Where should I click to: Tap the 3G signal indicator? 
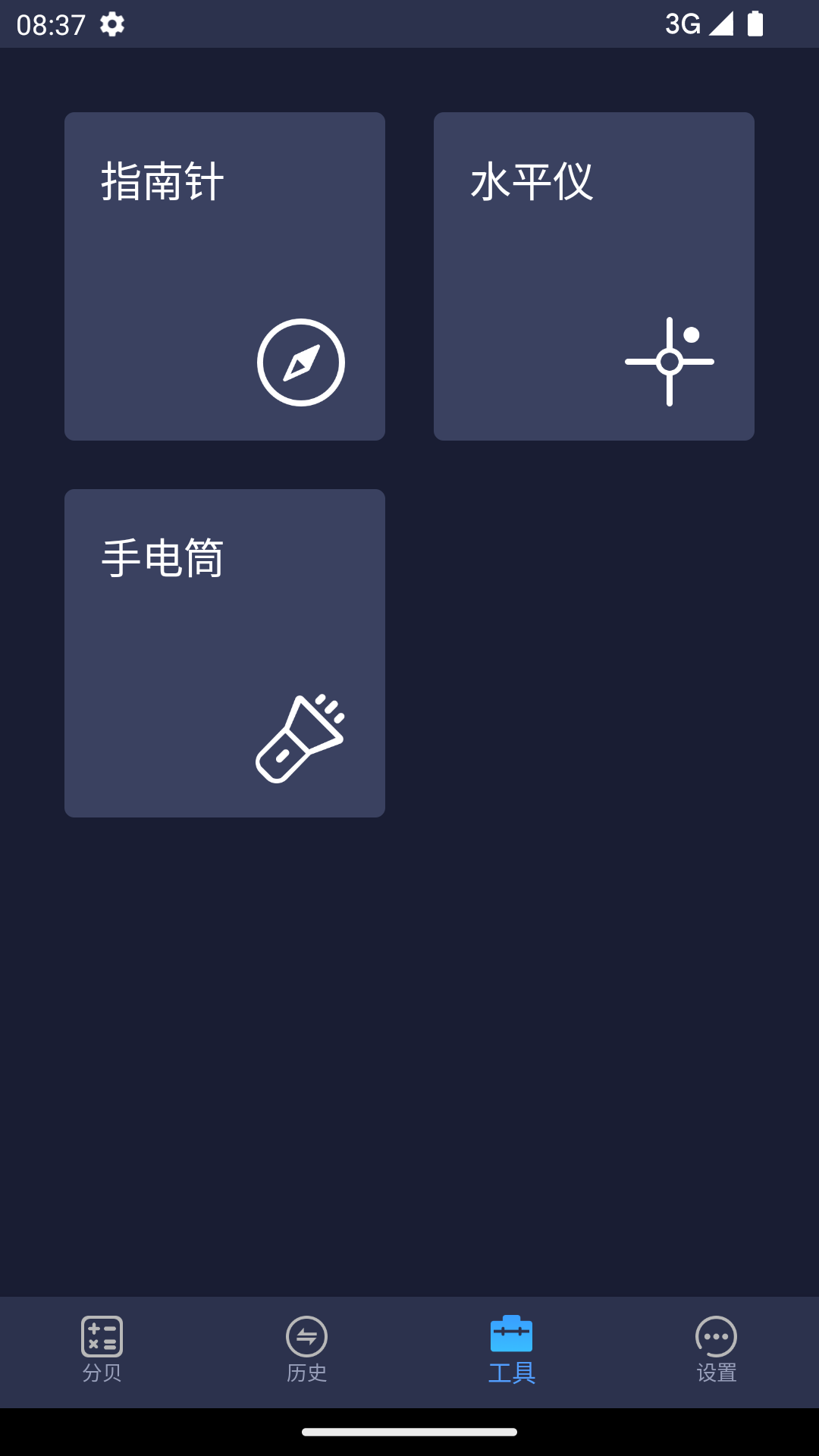coord(682,23)
